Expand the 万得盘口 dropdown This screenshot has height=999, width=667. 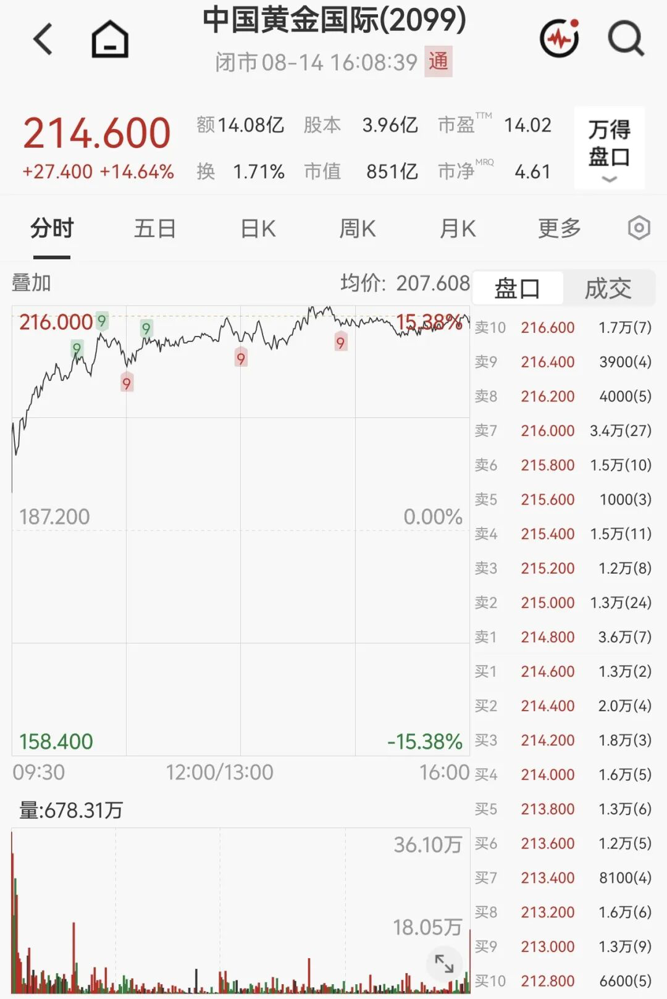click(x=610, y=148)
